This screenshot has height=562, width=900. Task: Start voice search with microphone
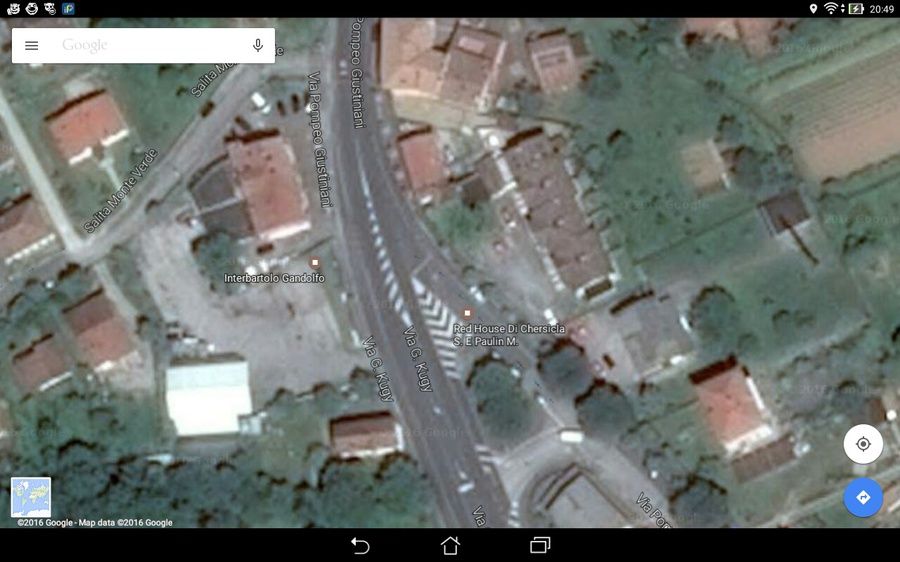click(258, 46)
